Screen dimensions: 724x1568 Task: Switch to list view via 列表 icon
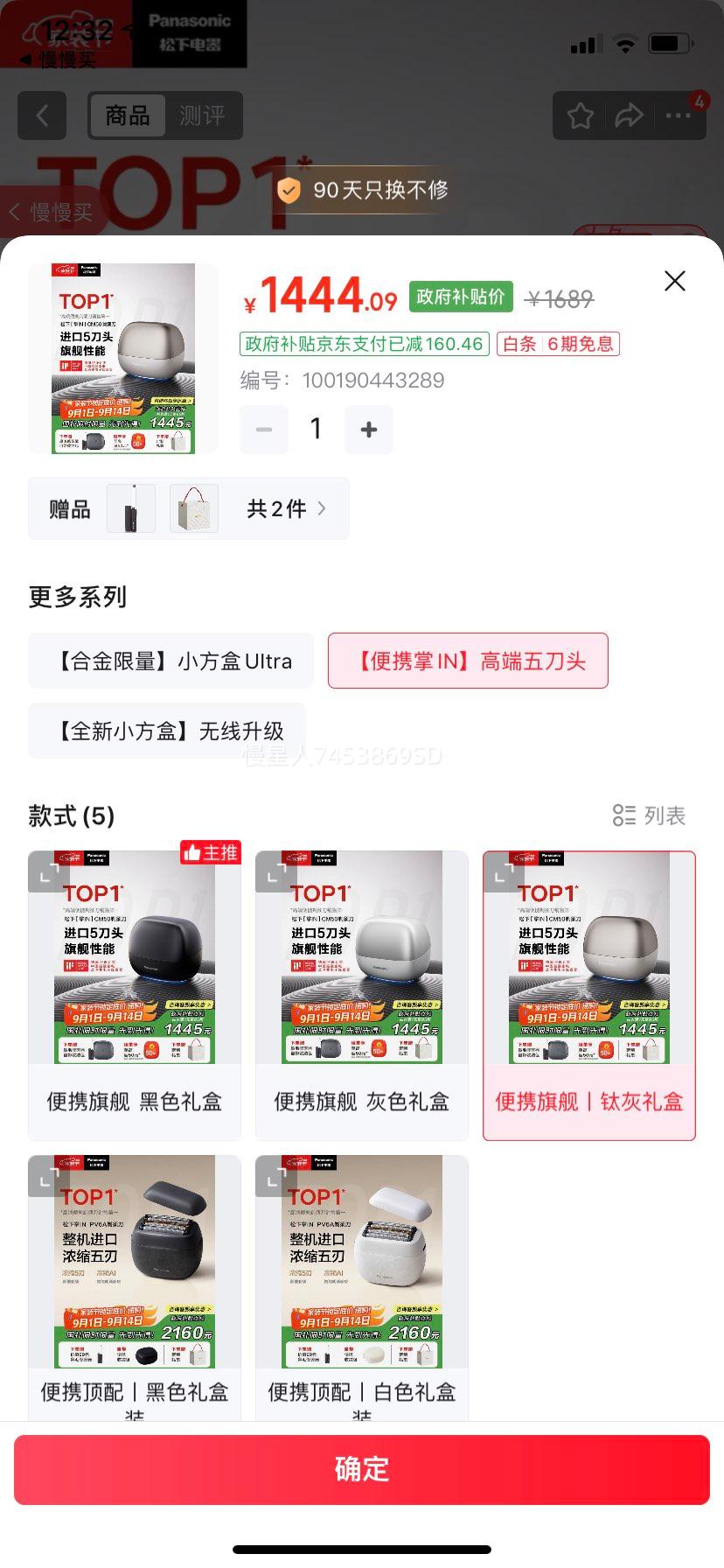point(648,815)
